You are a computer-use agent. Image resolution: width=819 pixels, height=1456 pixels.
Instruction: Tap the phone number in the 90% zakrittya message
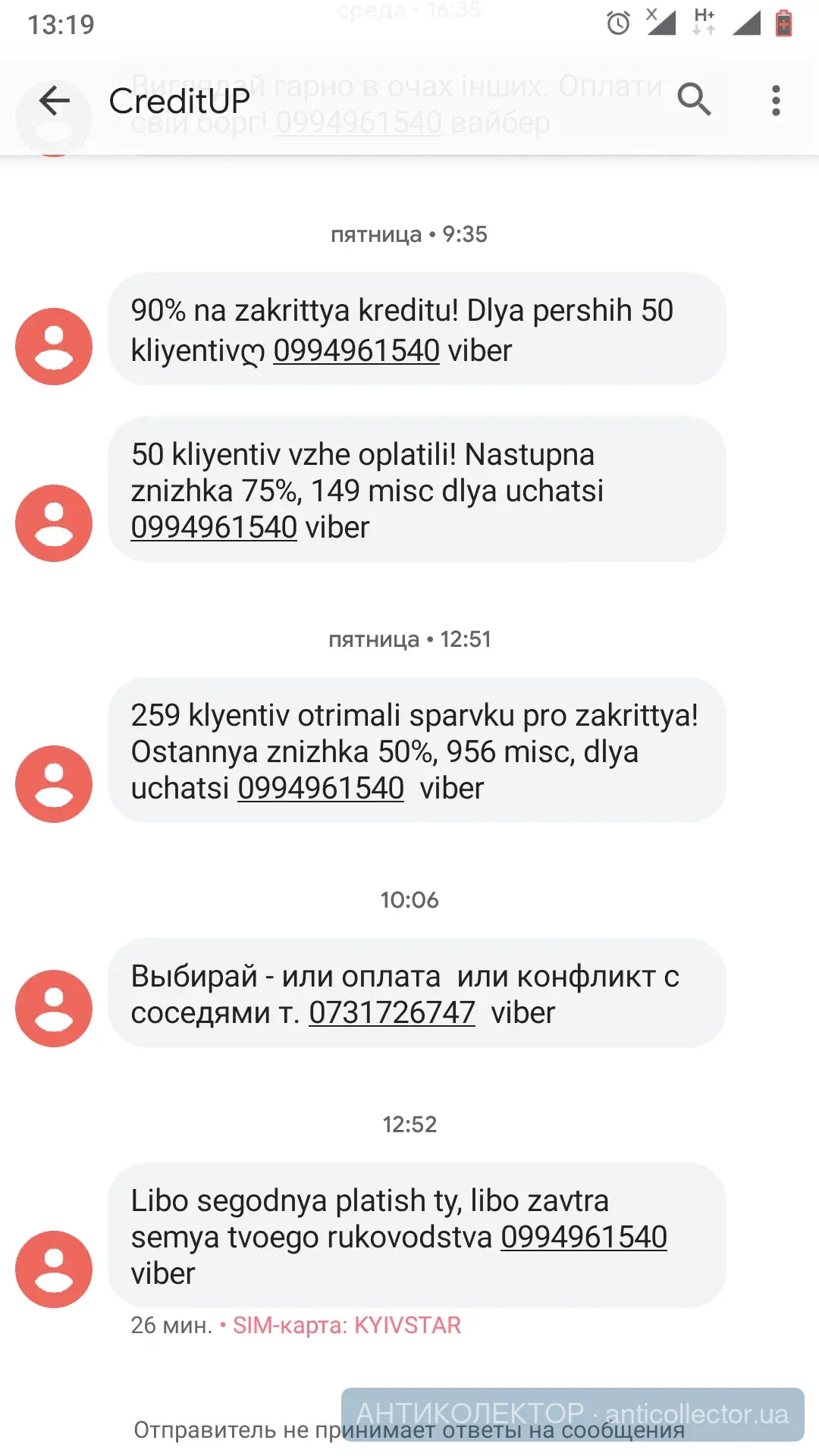(x=356, y=351)
